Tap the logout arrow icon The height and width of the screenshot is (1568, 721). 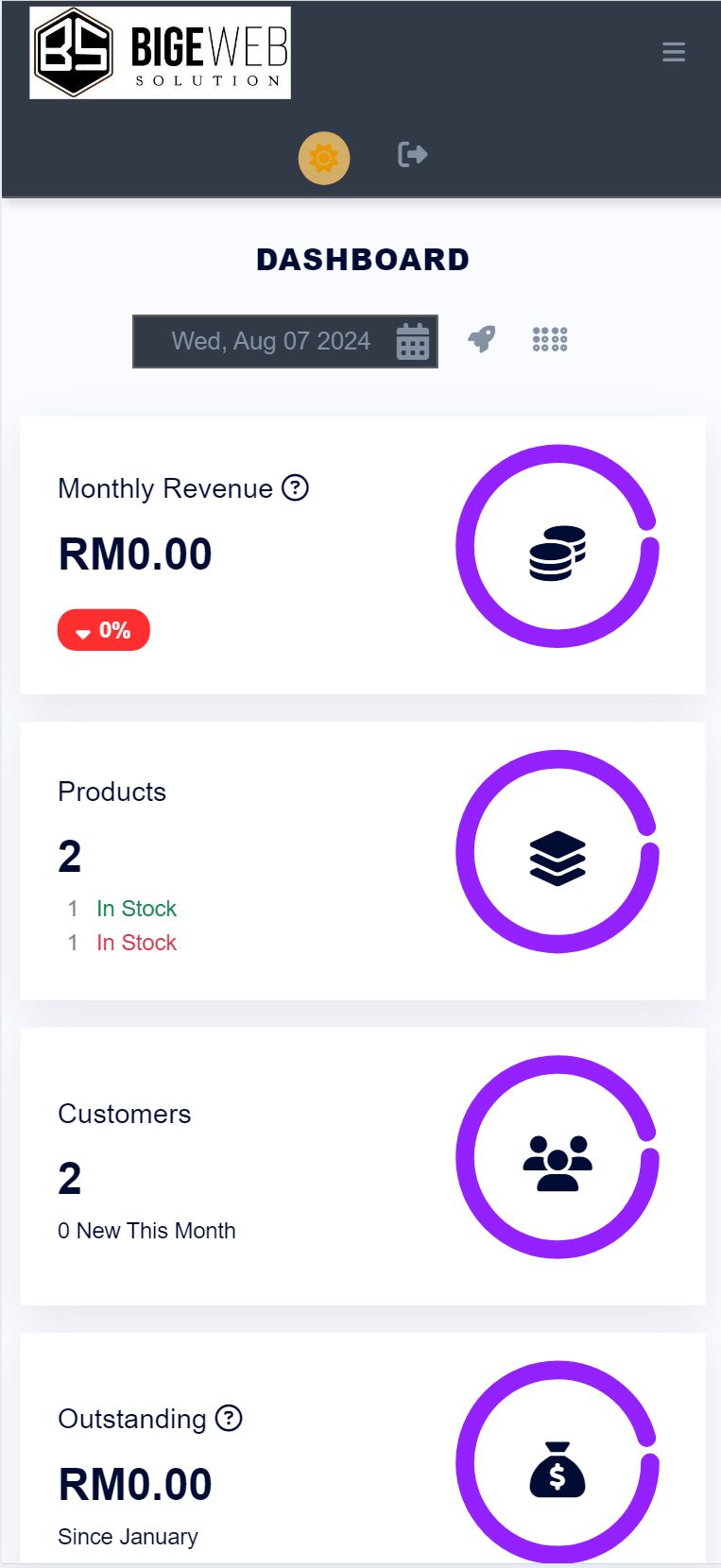point(413,154)
